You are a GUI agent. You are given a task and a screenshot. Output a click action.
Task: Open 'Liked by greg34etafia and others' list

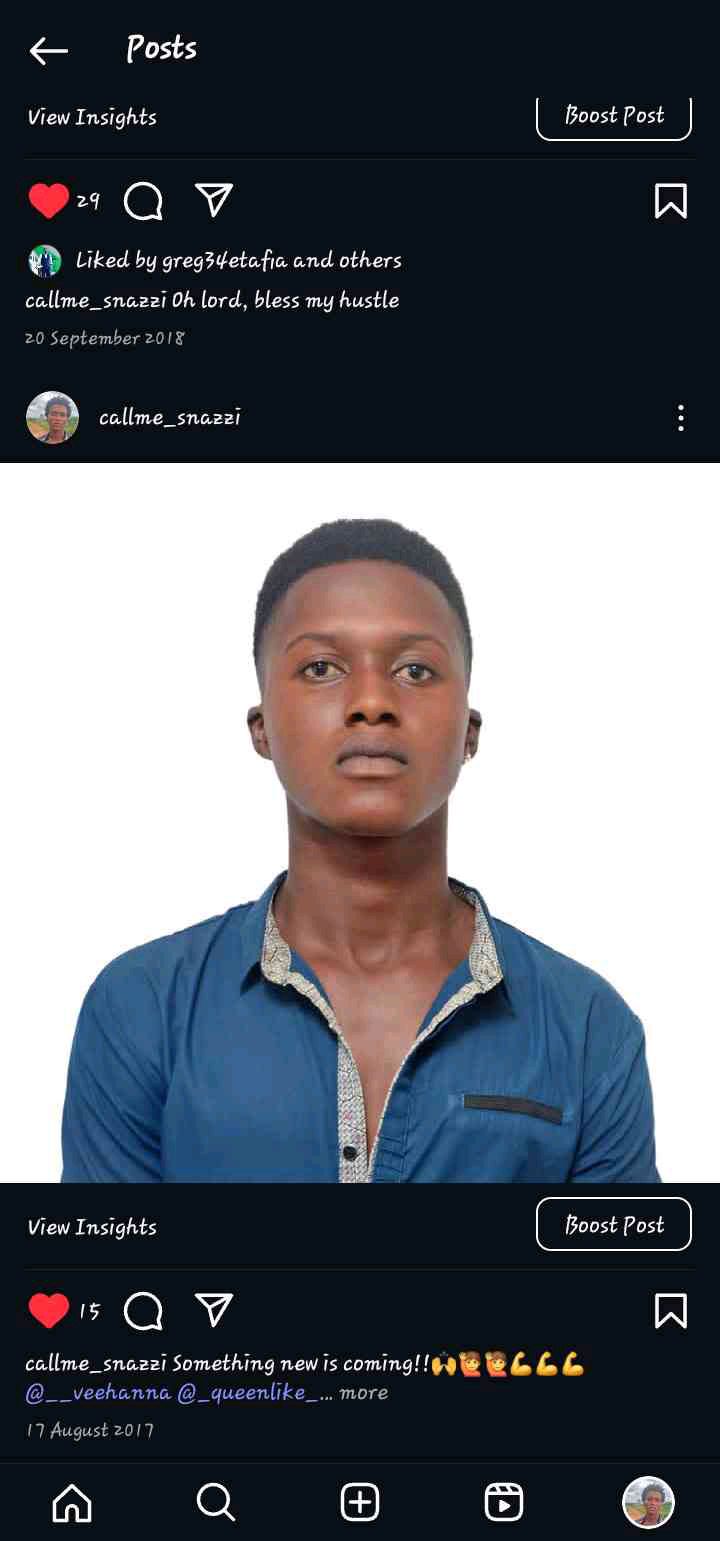click(239, 261)
